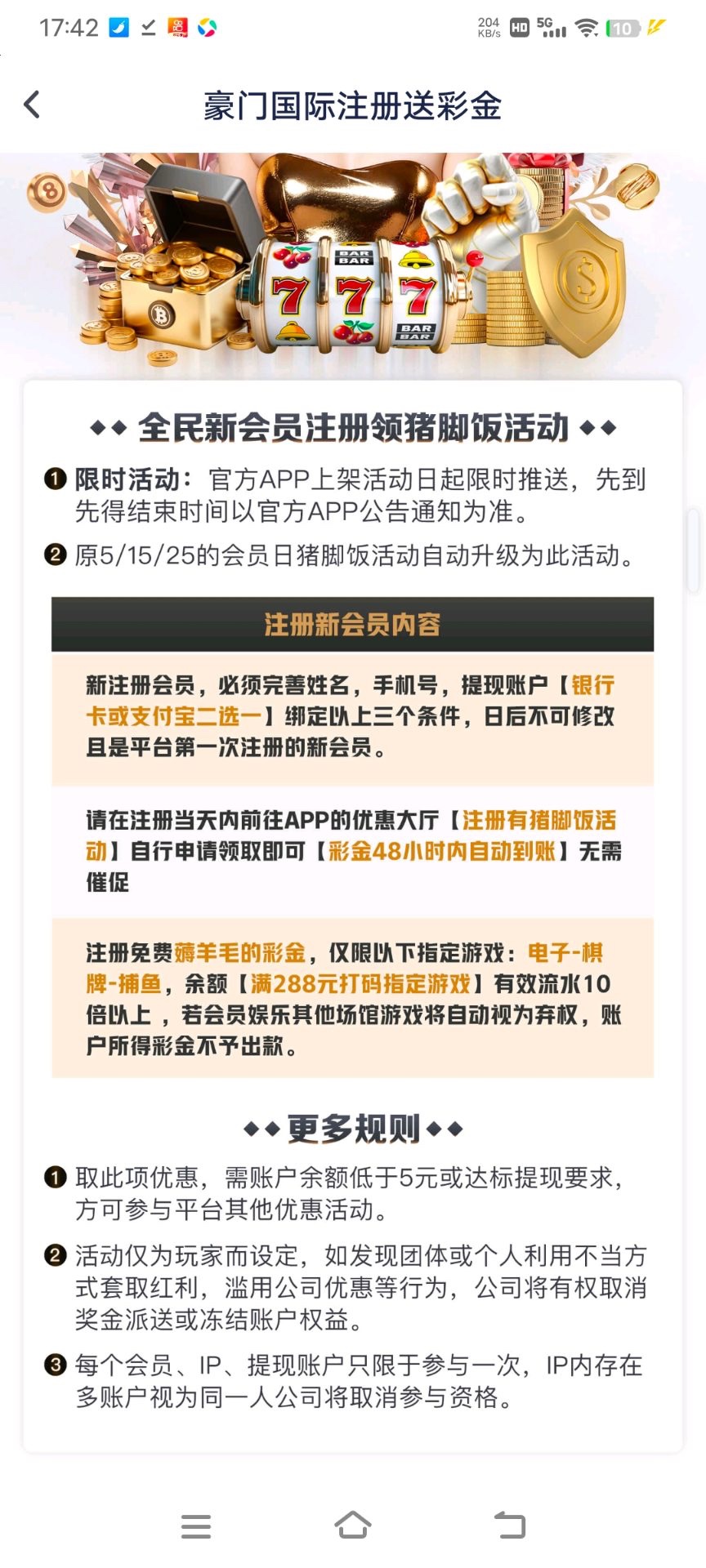
Task: Open the system recent apps menu button
Action: pos(196,1526)
